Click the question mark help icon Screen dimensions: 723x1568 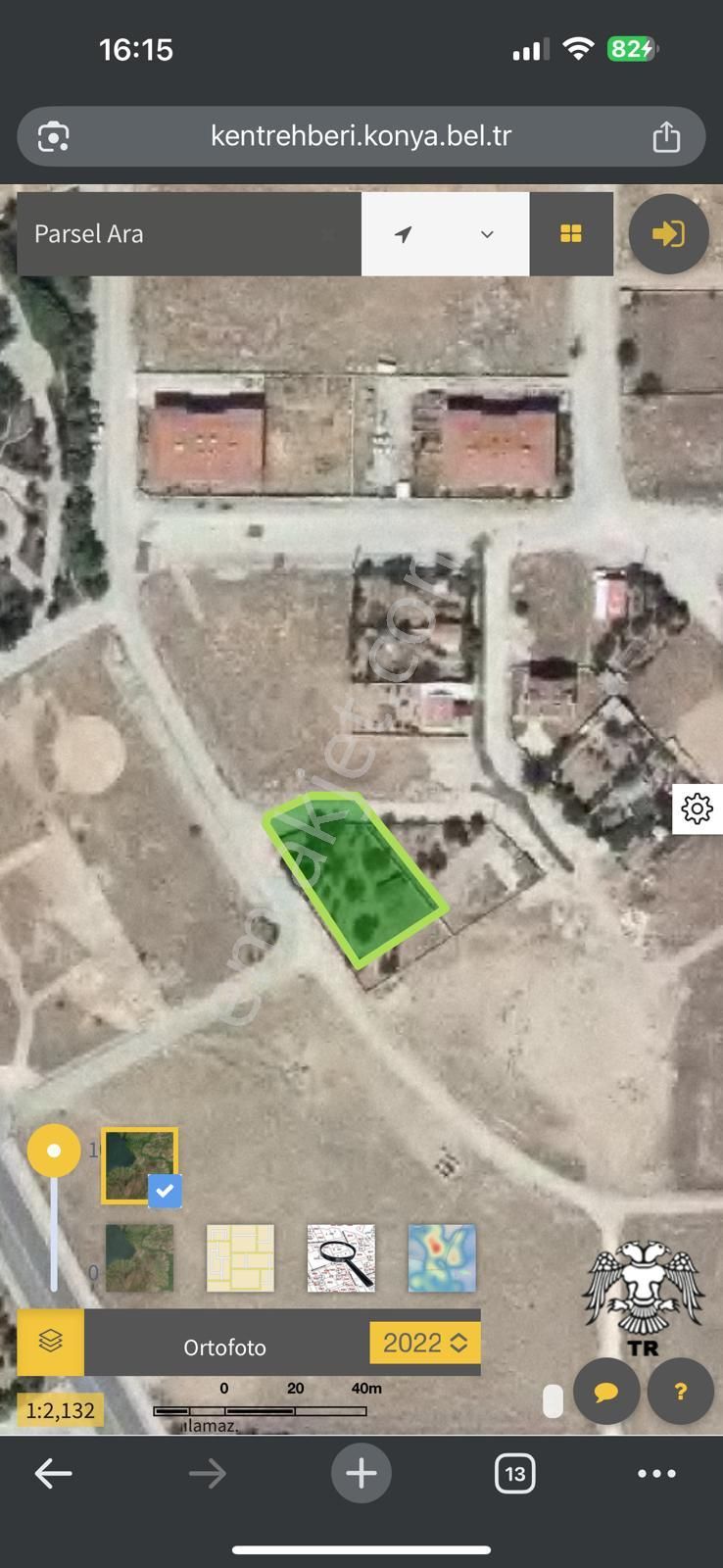[680, 1391]
